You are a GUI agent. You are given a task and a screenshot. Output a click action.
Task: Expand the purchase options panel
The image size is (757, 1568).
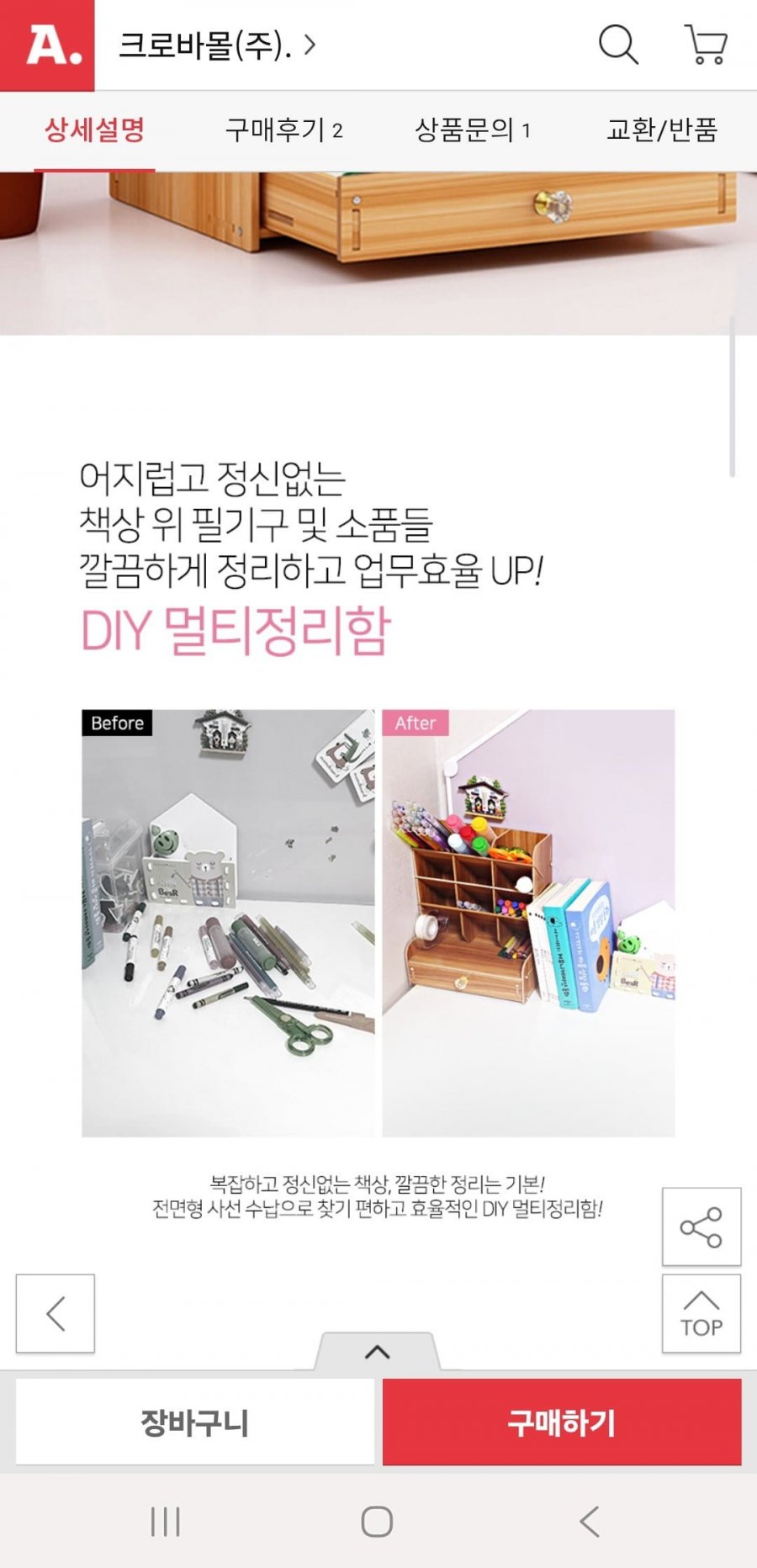[x=377, y=1352]
